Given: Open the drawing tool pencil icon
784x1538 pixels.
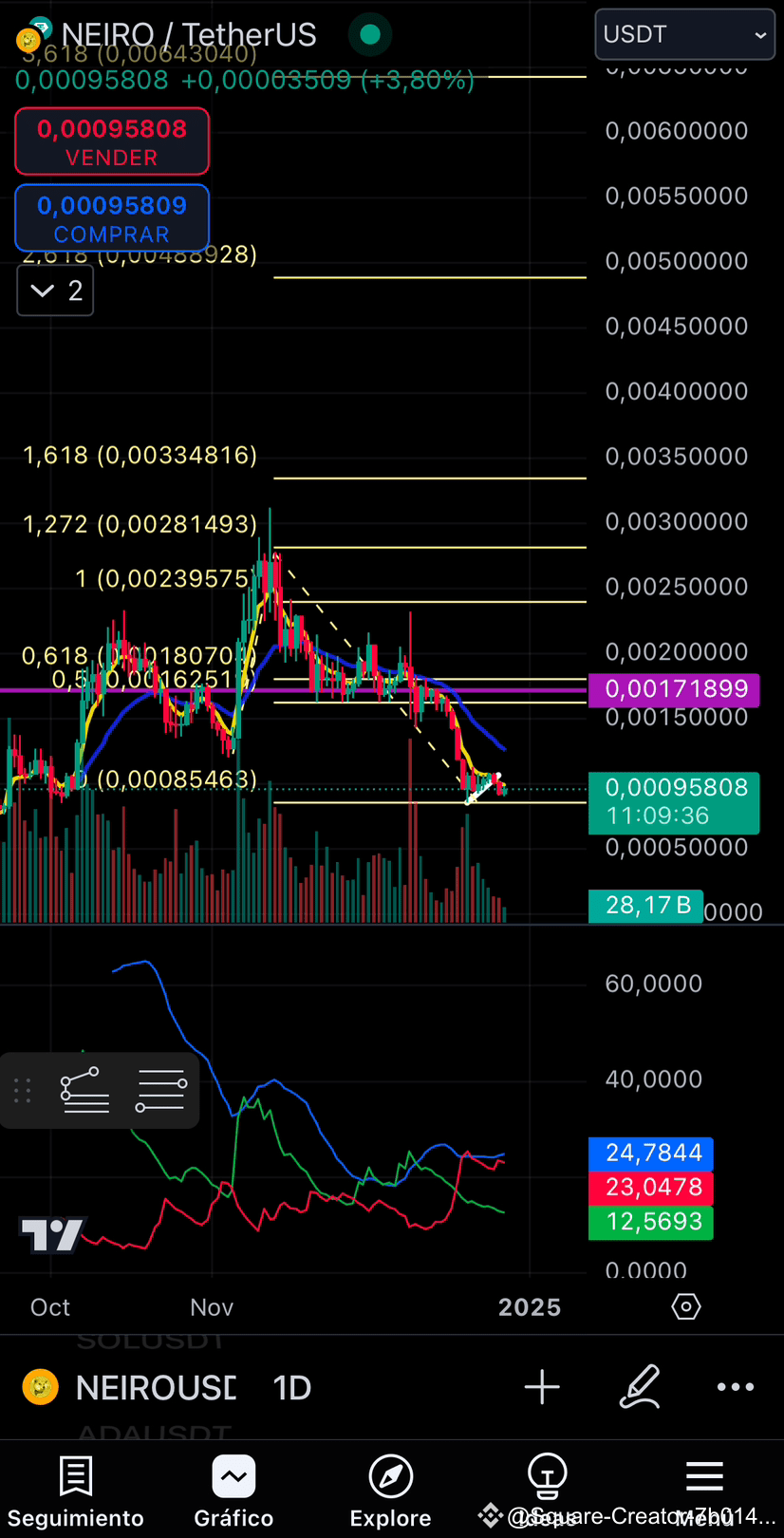Looking at the screenshot, I should coord(640,1387).
